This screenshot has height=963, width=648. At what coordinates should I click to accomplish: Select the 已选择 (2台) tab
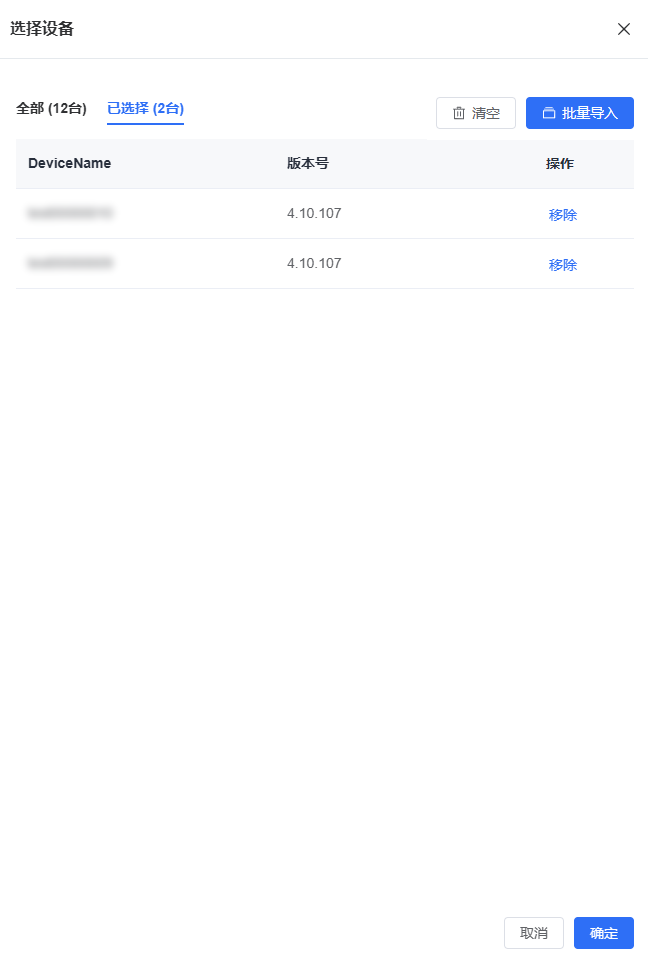click(x=145, y=108)
